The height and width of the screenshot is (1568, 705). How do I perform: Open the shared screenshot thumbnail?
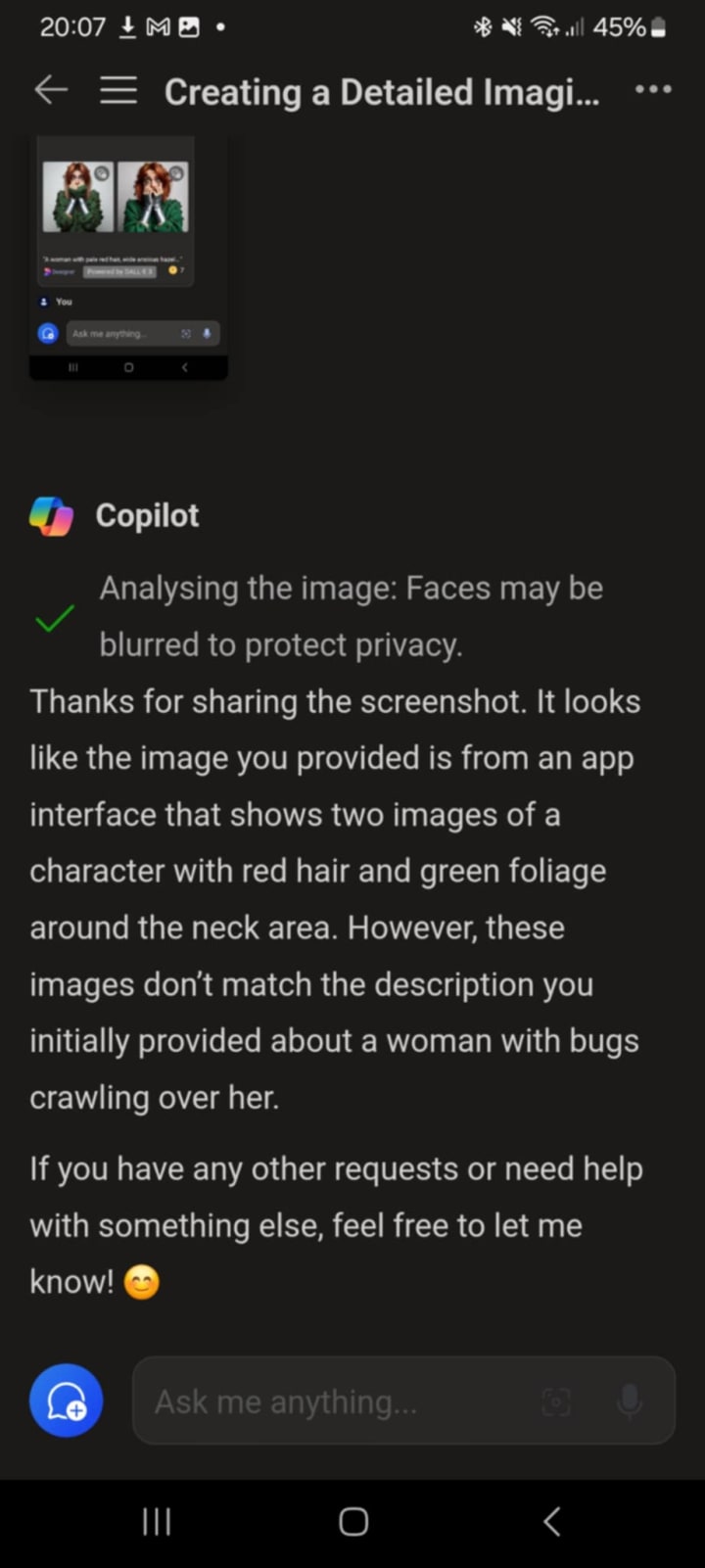(128, 259)
